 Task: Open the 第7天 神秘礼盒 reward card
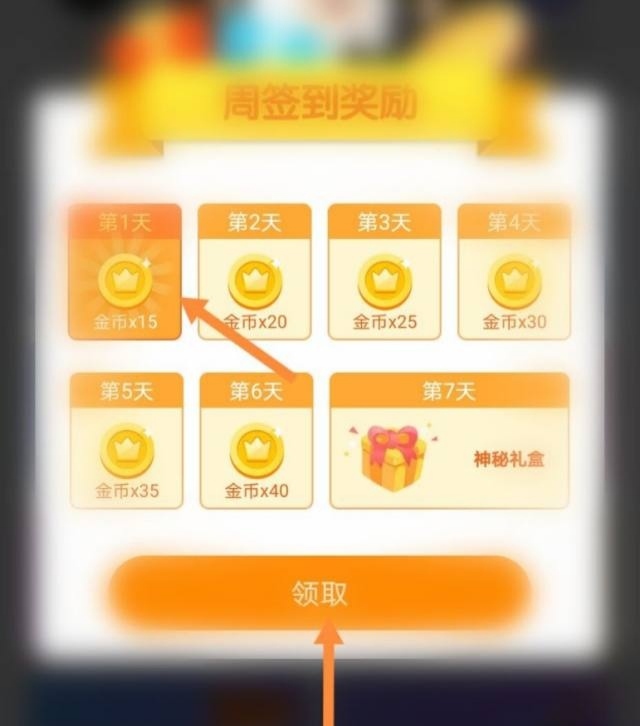(449, 442)
